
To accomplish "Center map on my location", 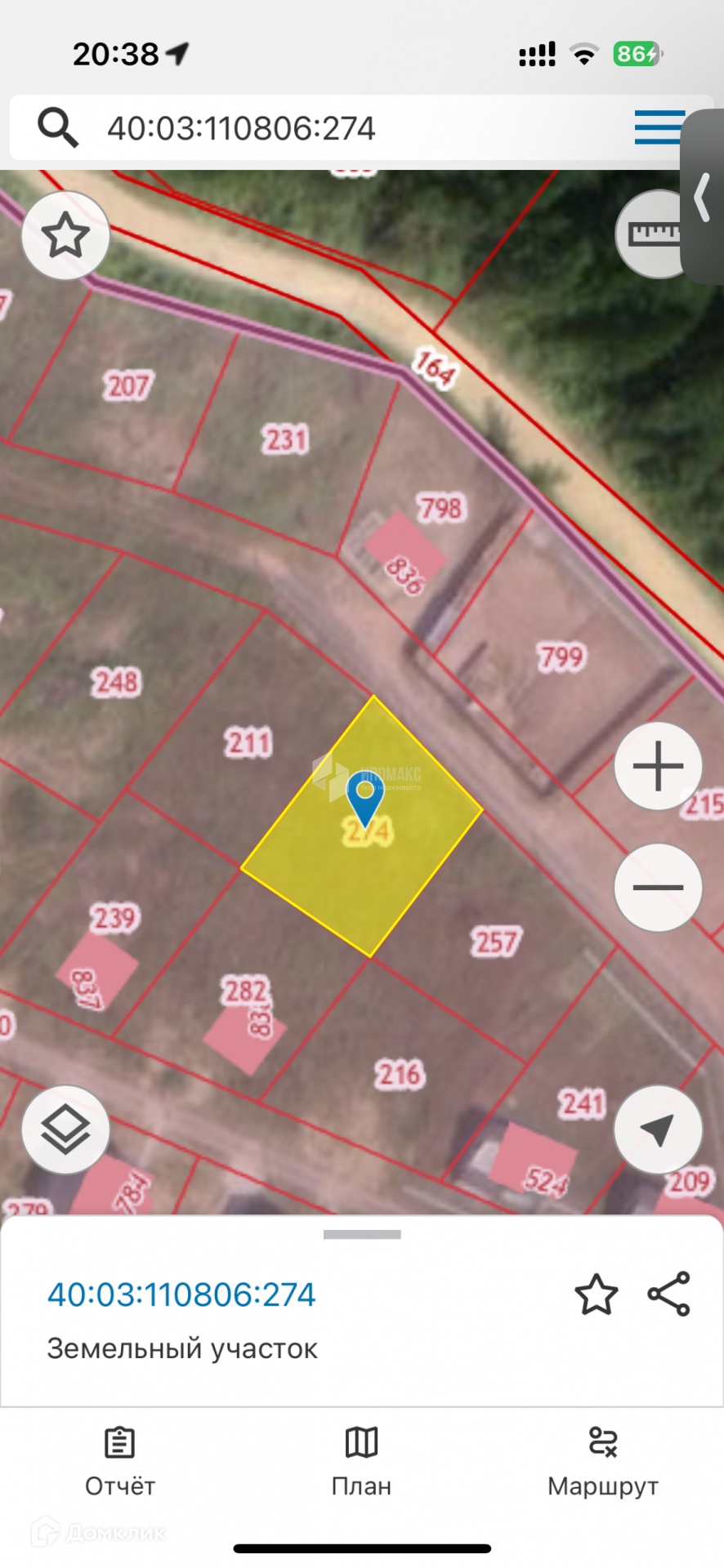I will 658,1129.
